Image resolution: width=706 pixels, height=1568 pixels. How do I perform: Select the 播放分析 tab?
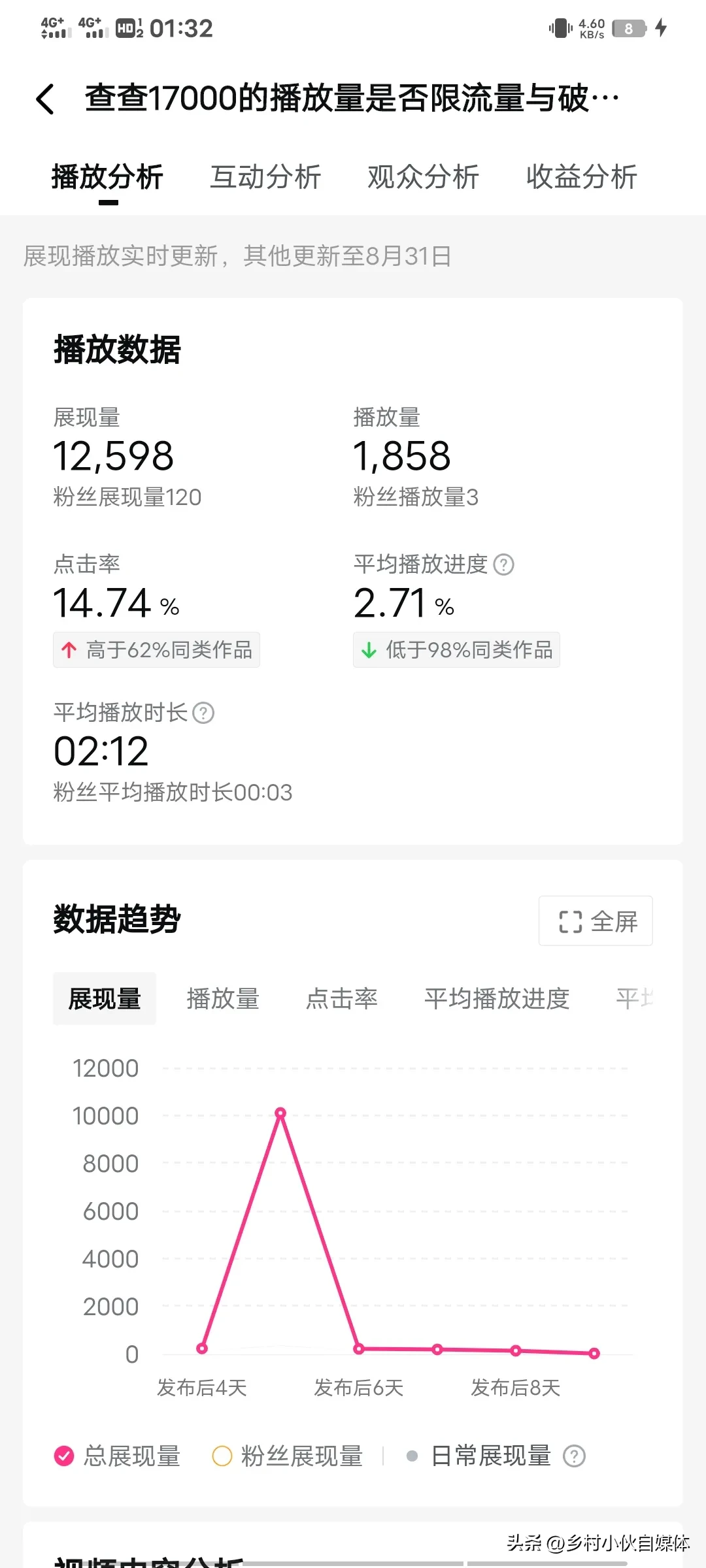[107, 177]
